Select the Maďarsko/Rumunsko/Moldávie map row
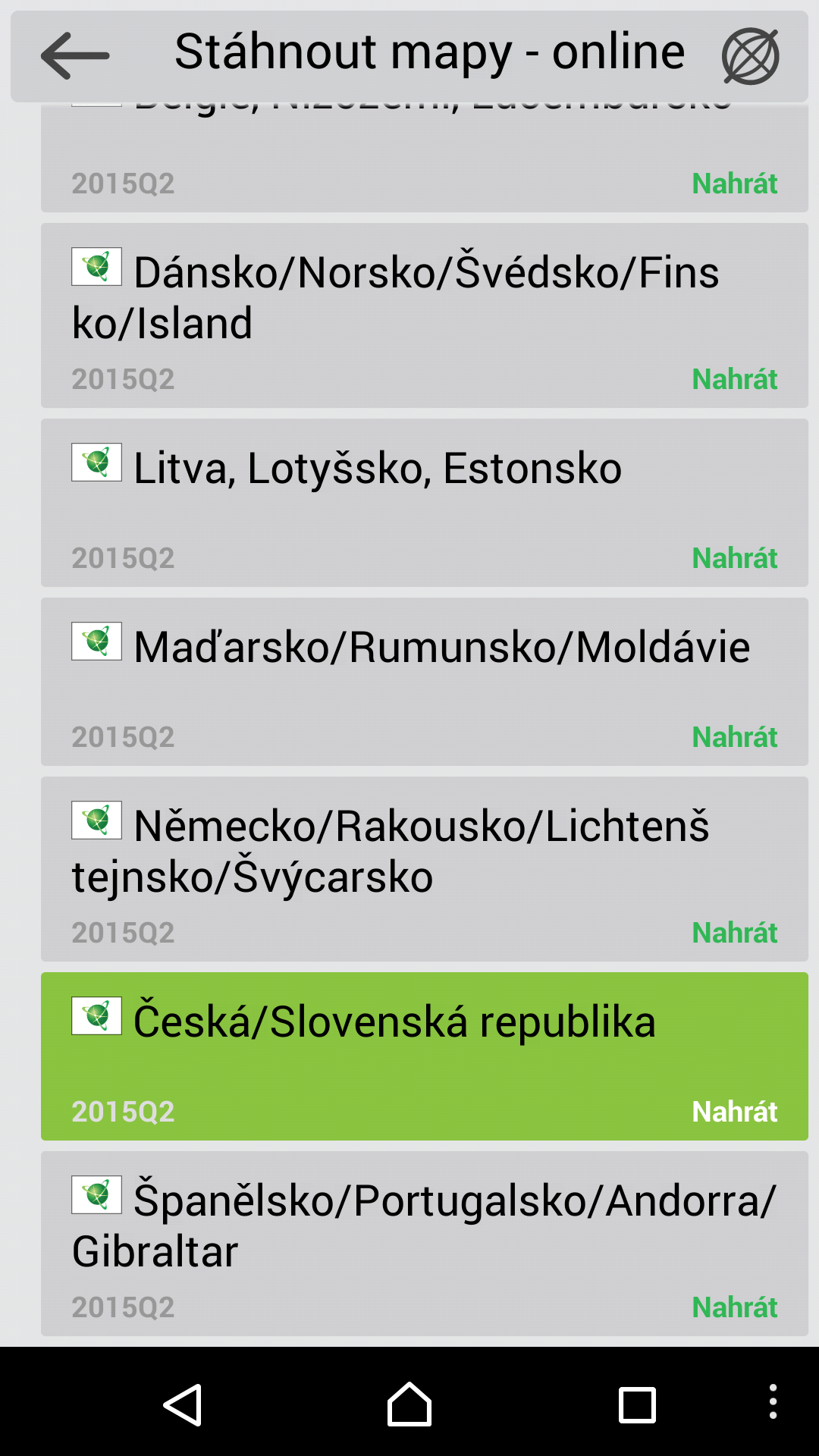This screenshot has height=1456, width=819. pos(425,682)
